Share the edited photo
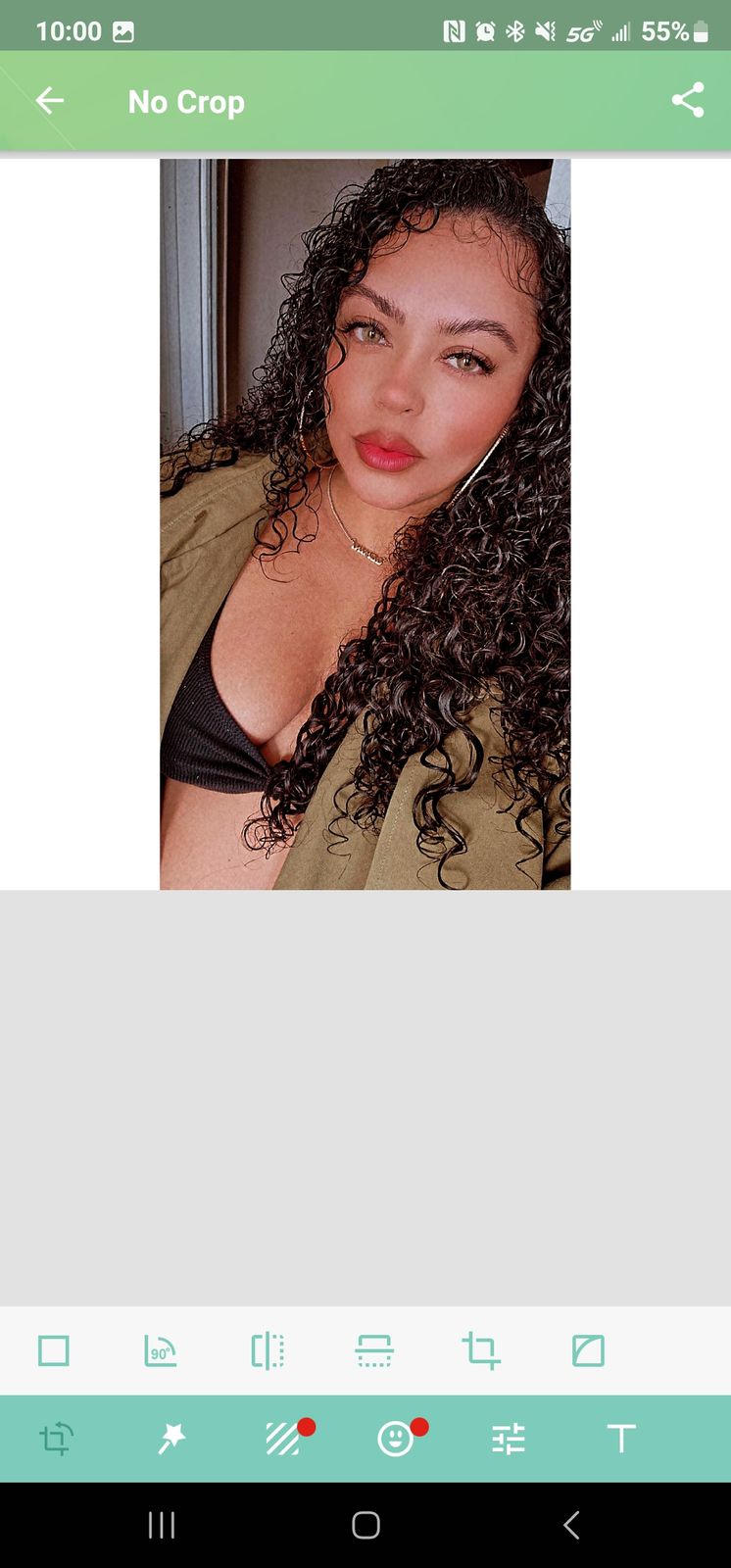 pyautogui.click(x=688, y=101)
